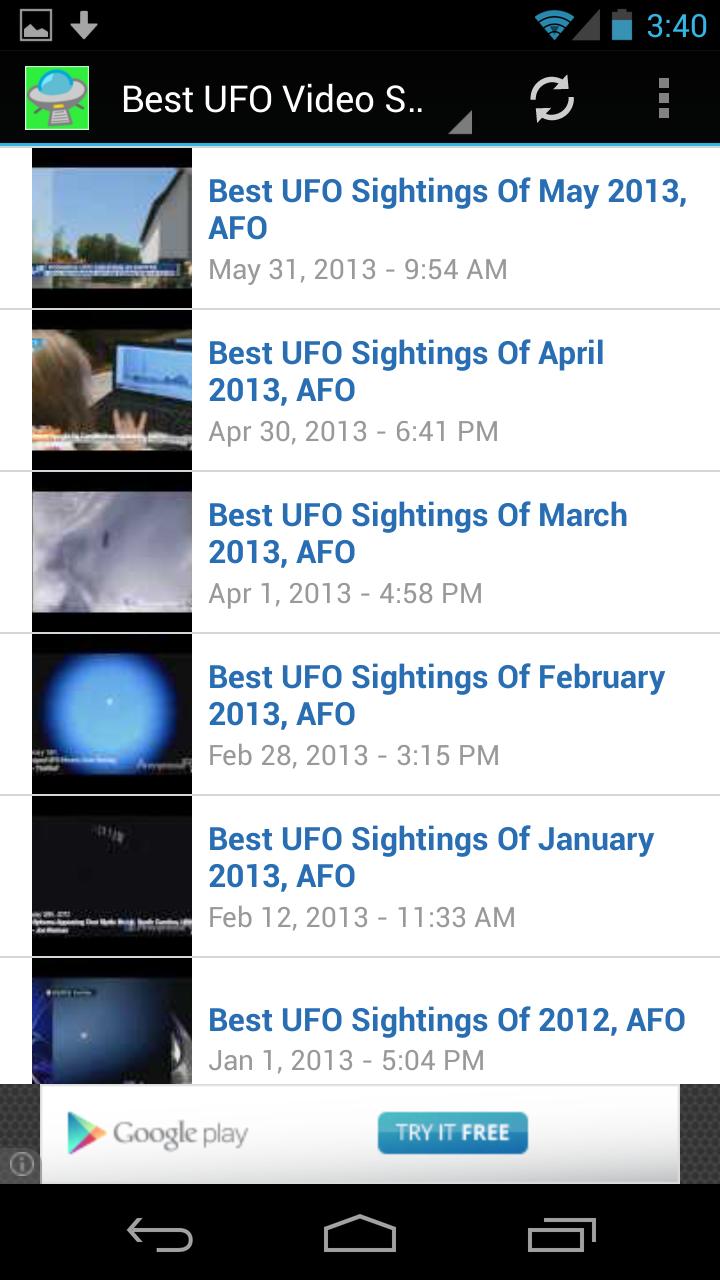Tap the green UFO app icon
The image size is (720, 1280).
click(x=57, y=98)
